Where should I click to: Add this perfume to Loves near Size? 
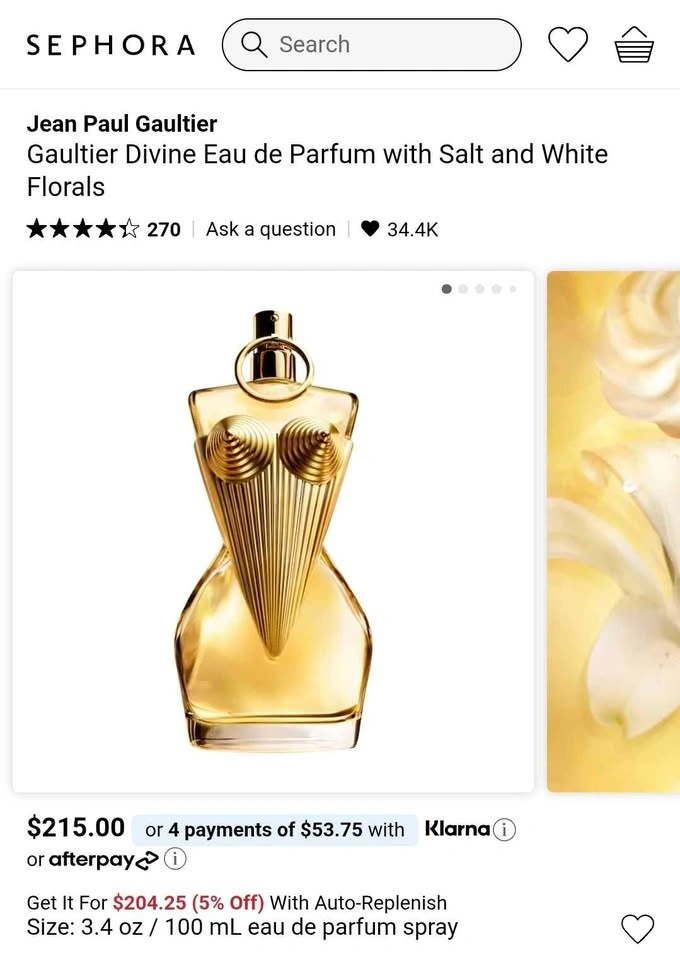(x=637, y=928)
